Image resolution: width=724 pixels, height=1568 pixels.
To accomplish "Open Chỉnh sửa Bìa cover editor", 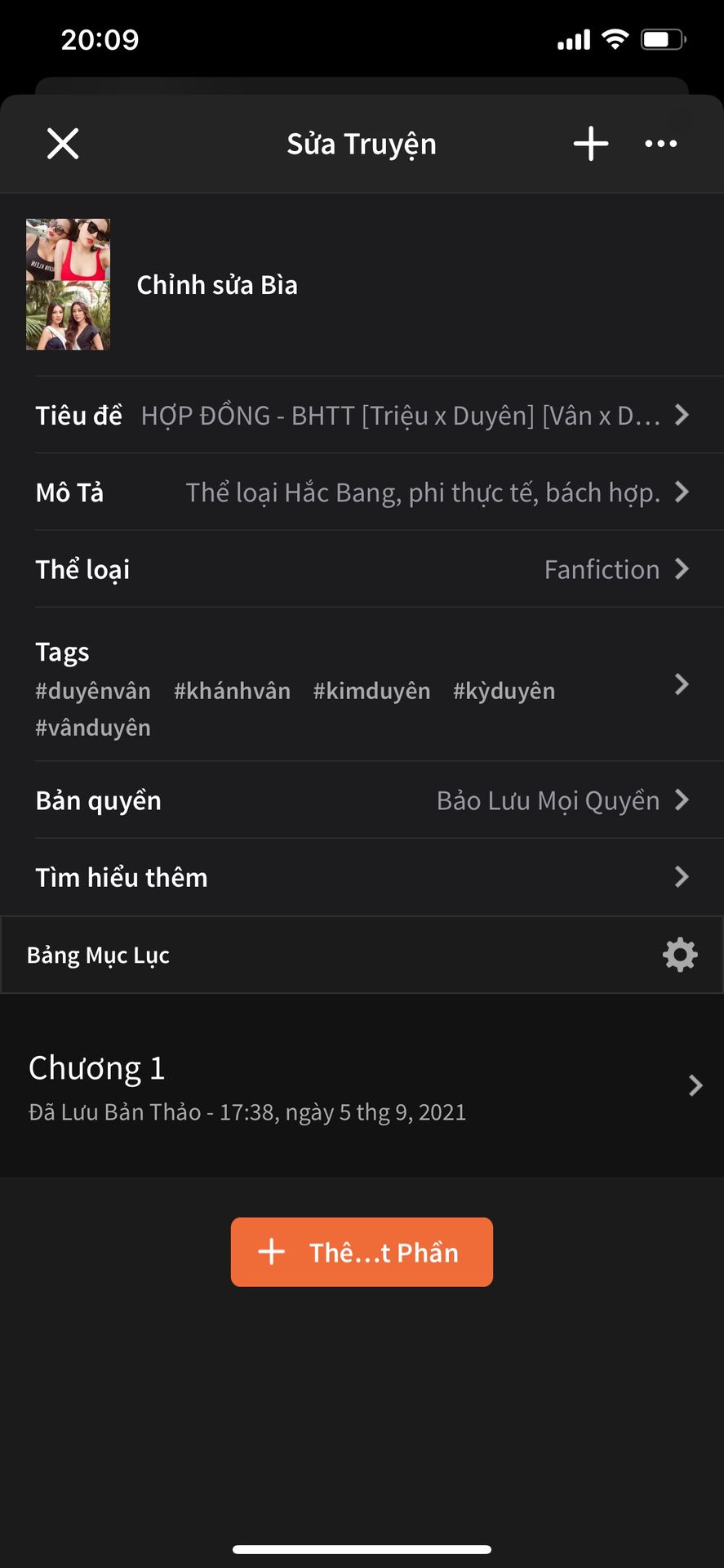I will (x=216, y=285).
